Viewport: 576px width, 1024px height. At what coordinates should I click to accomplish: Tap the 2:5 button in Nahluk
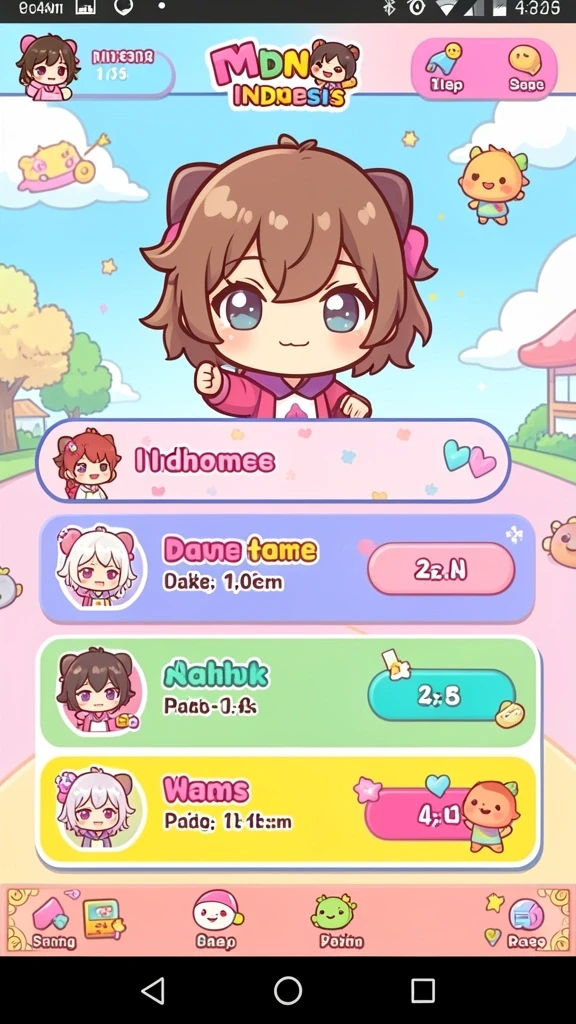441,696
